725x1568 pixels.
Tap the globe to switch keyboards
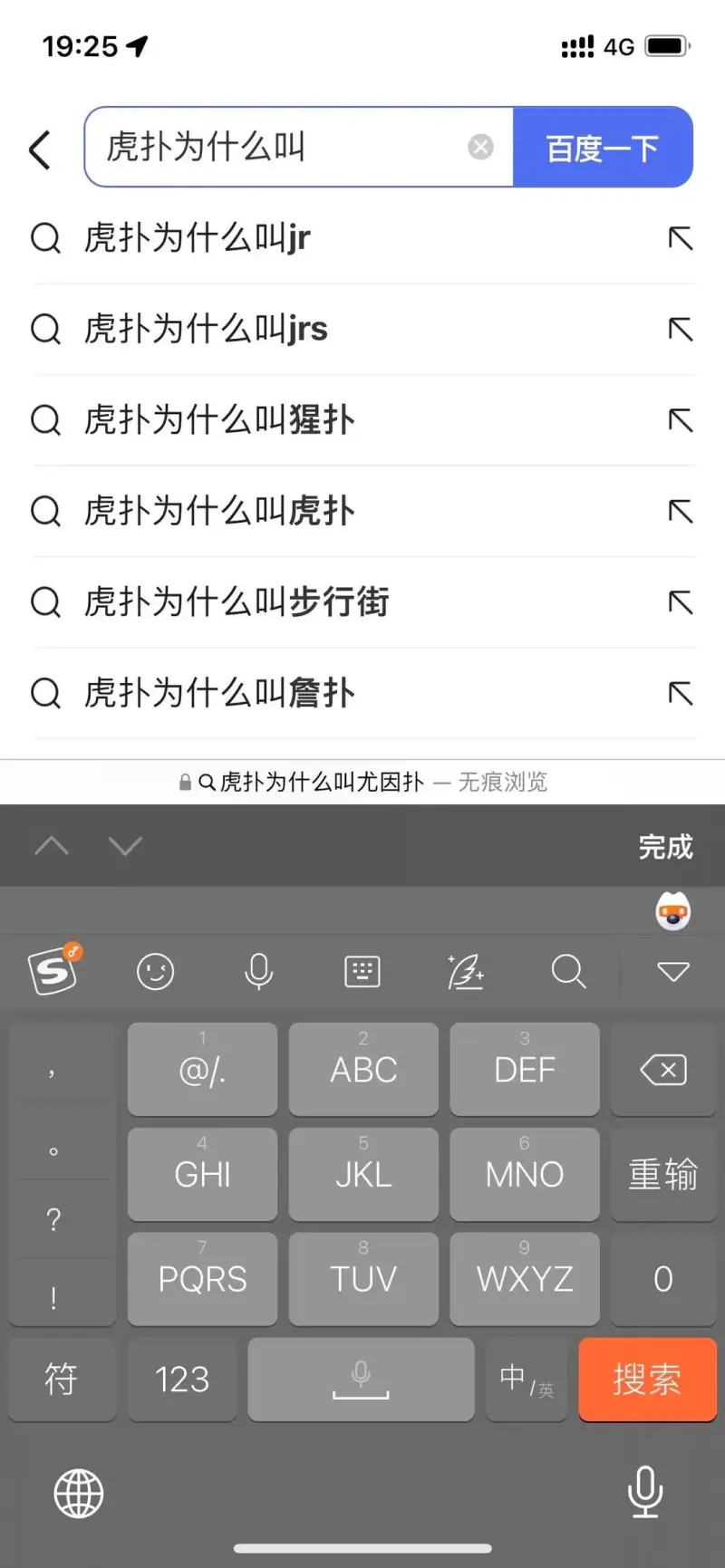tap(79, 1494)
